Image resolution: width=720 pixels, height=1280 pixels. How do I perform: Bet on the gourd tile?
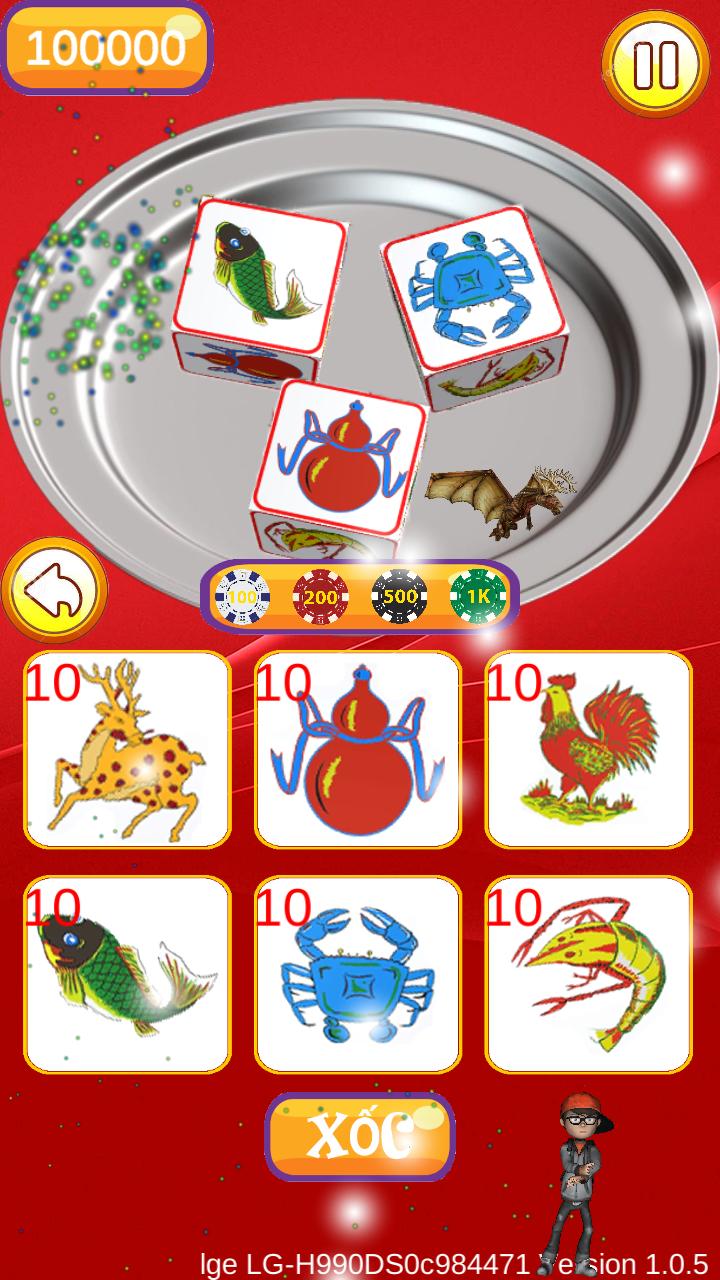[x=358, y=750]
